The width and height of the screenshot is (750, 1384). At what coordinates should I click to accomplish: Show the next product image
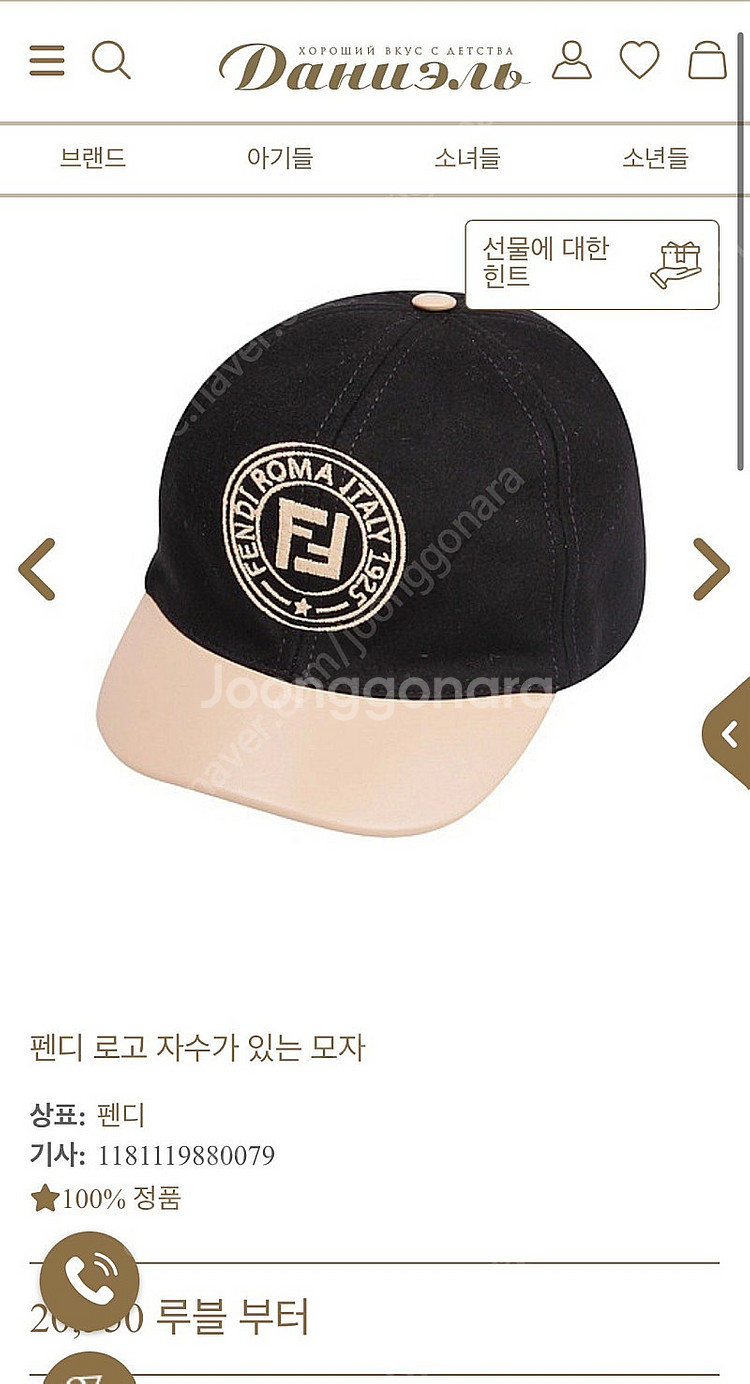tap(711, 569)
